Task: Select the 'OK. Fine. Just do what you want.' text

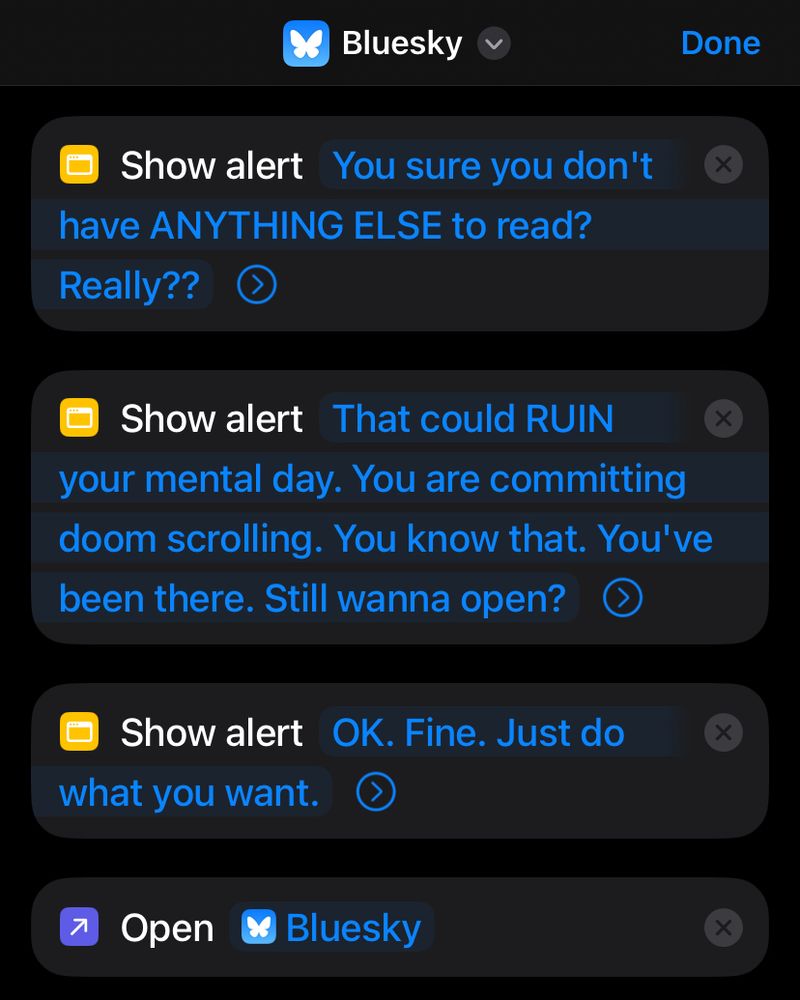Action: click(x=500, y=732)
